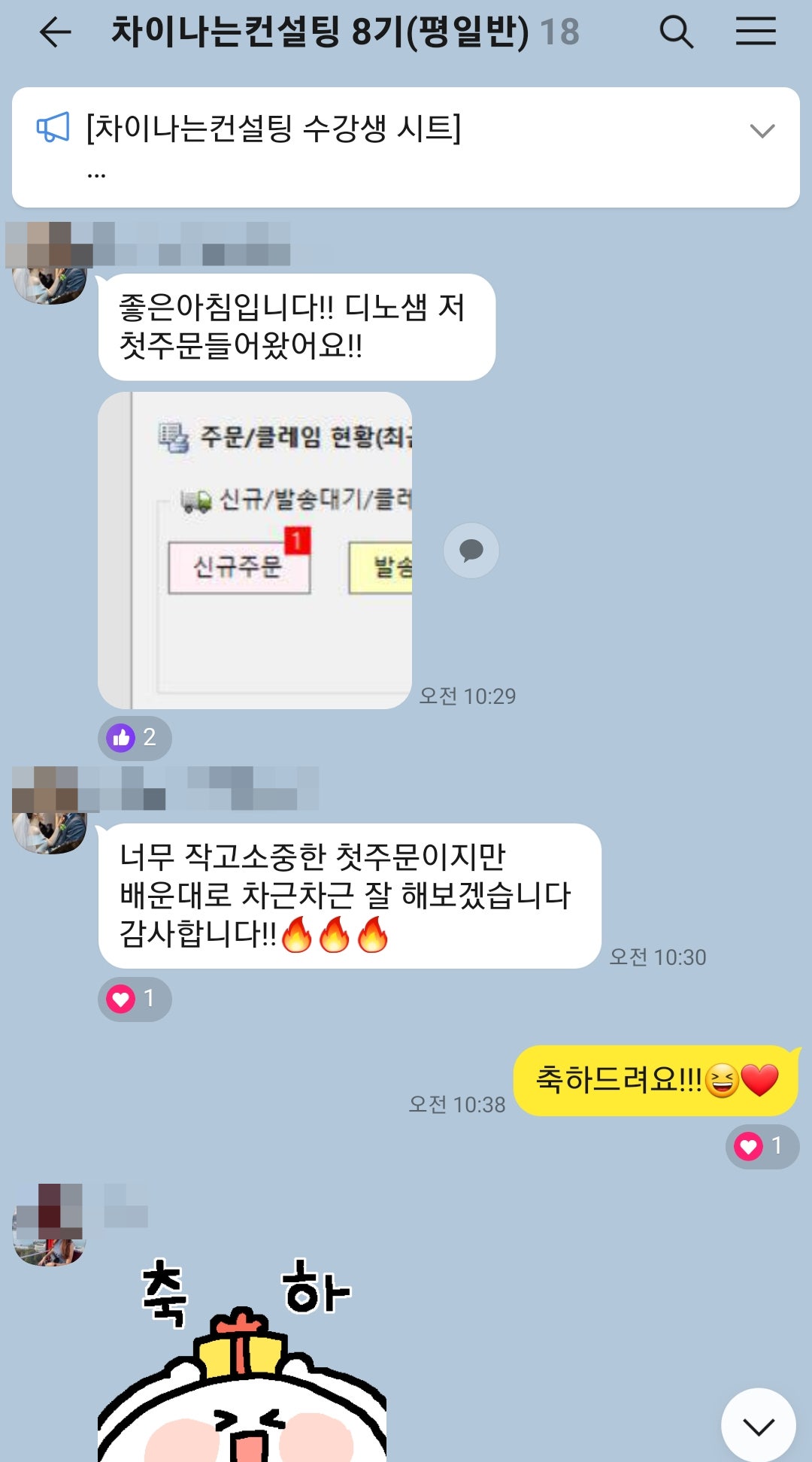812x1462 pixels.
Task: Jump to the latest message
Action: (x=758, y=1424)
